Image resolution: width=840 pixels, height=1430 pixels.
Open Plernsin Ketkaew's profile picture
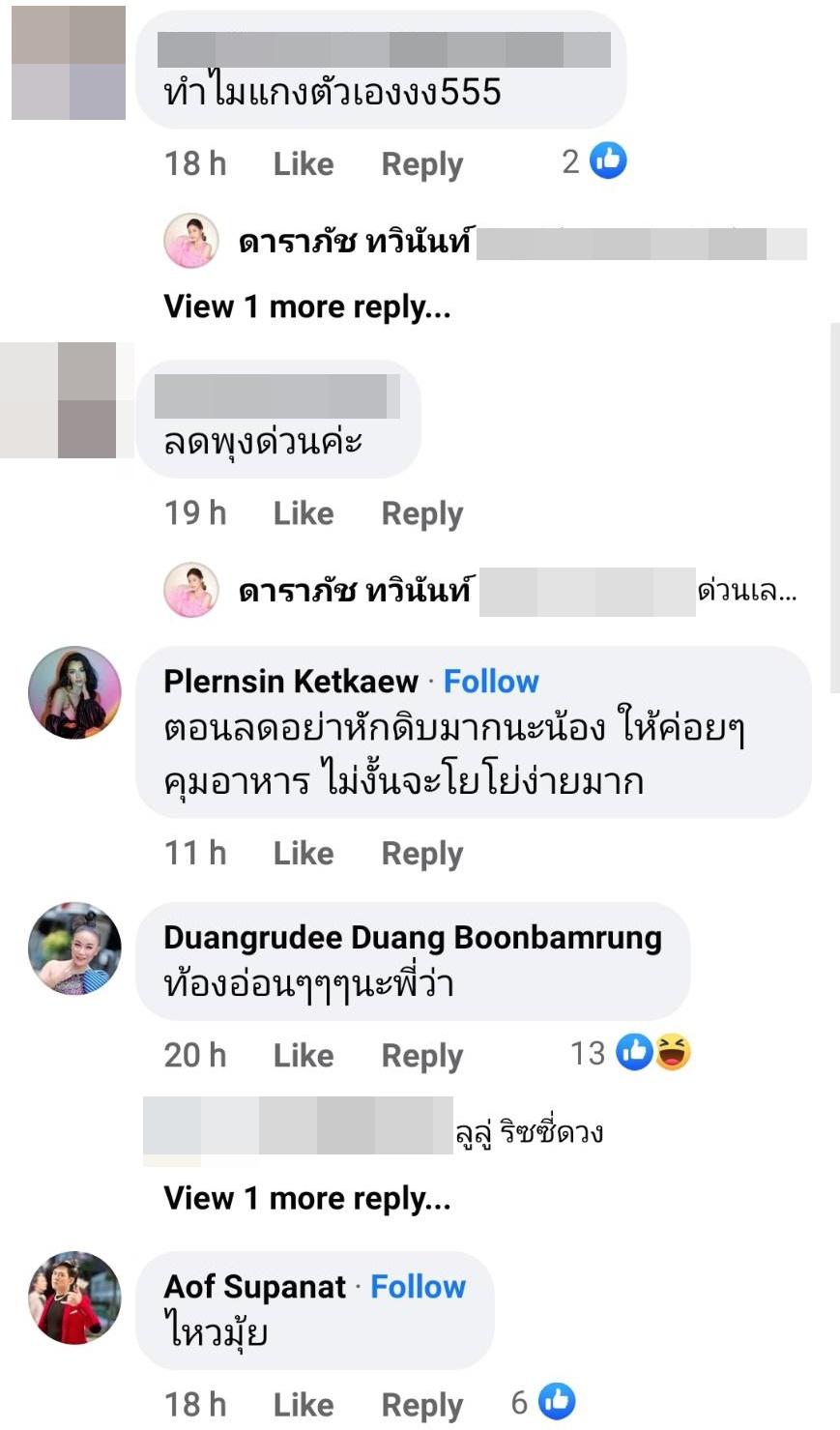click(x=74, y=692)
